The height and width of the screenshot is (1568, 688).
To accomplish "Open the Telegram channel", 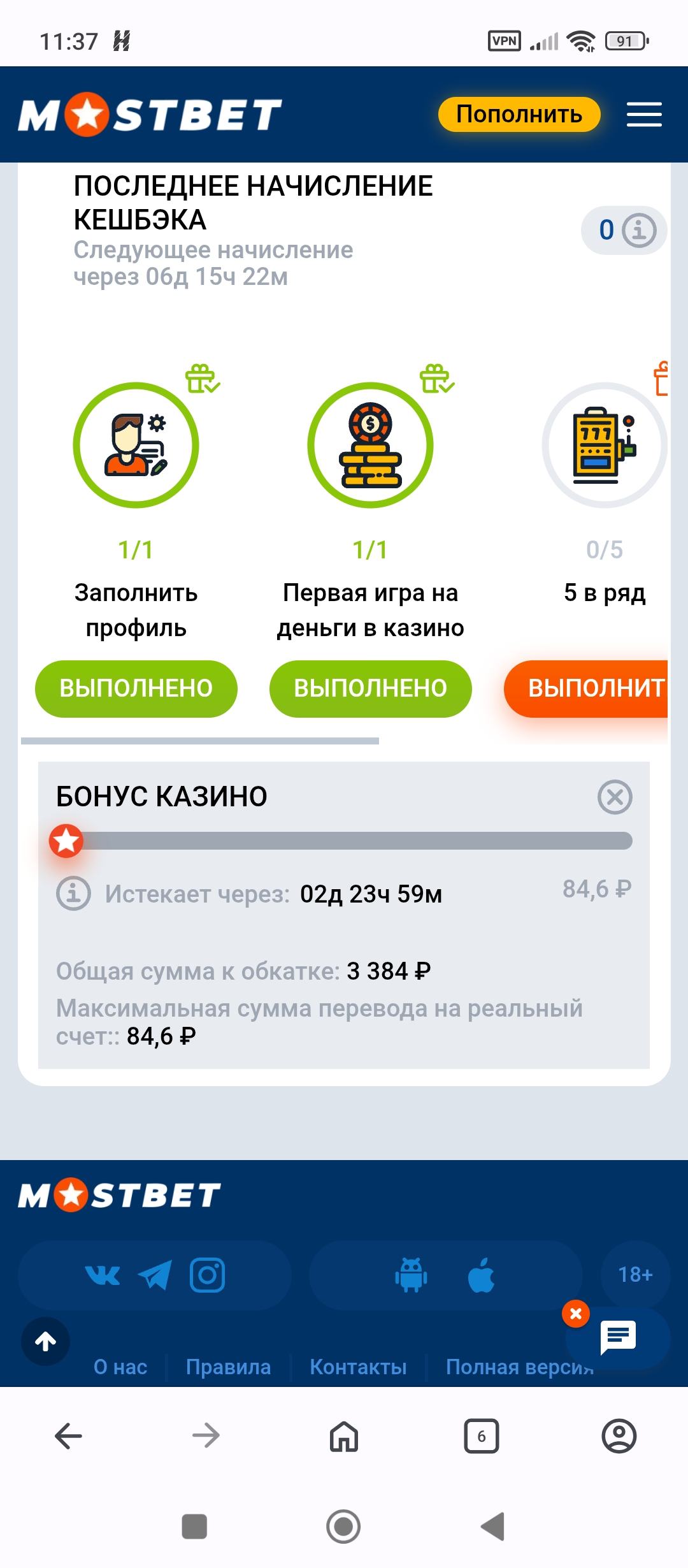I will [x=155, y=1275].
